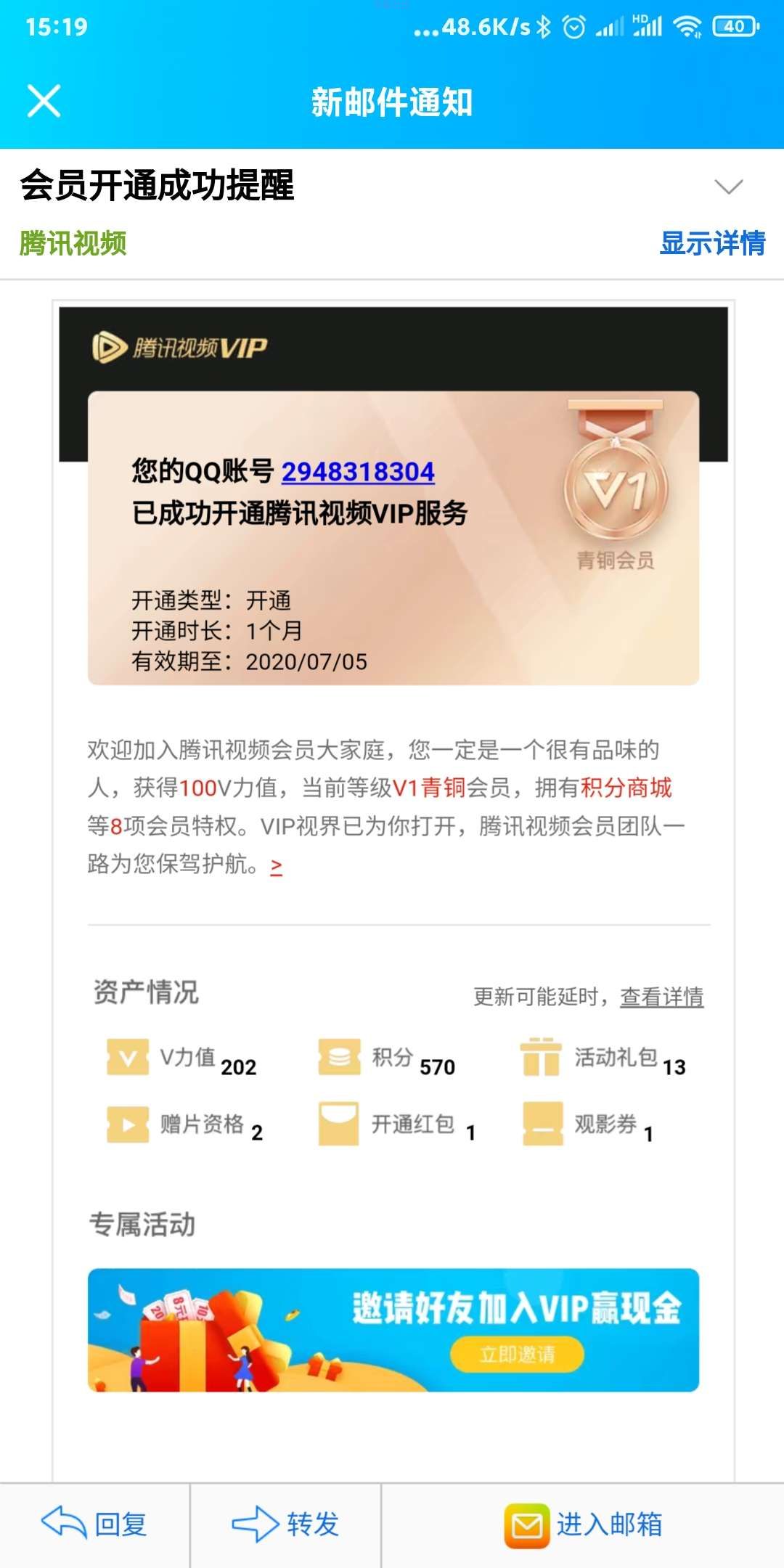Tap 立即邀请 on the VIP invite banner
Image resolution: width=784 pixels, height=1568 pixels.
(x=517, y=1354)
